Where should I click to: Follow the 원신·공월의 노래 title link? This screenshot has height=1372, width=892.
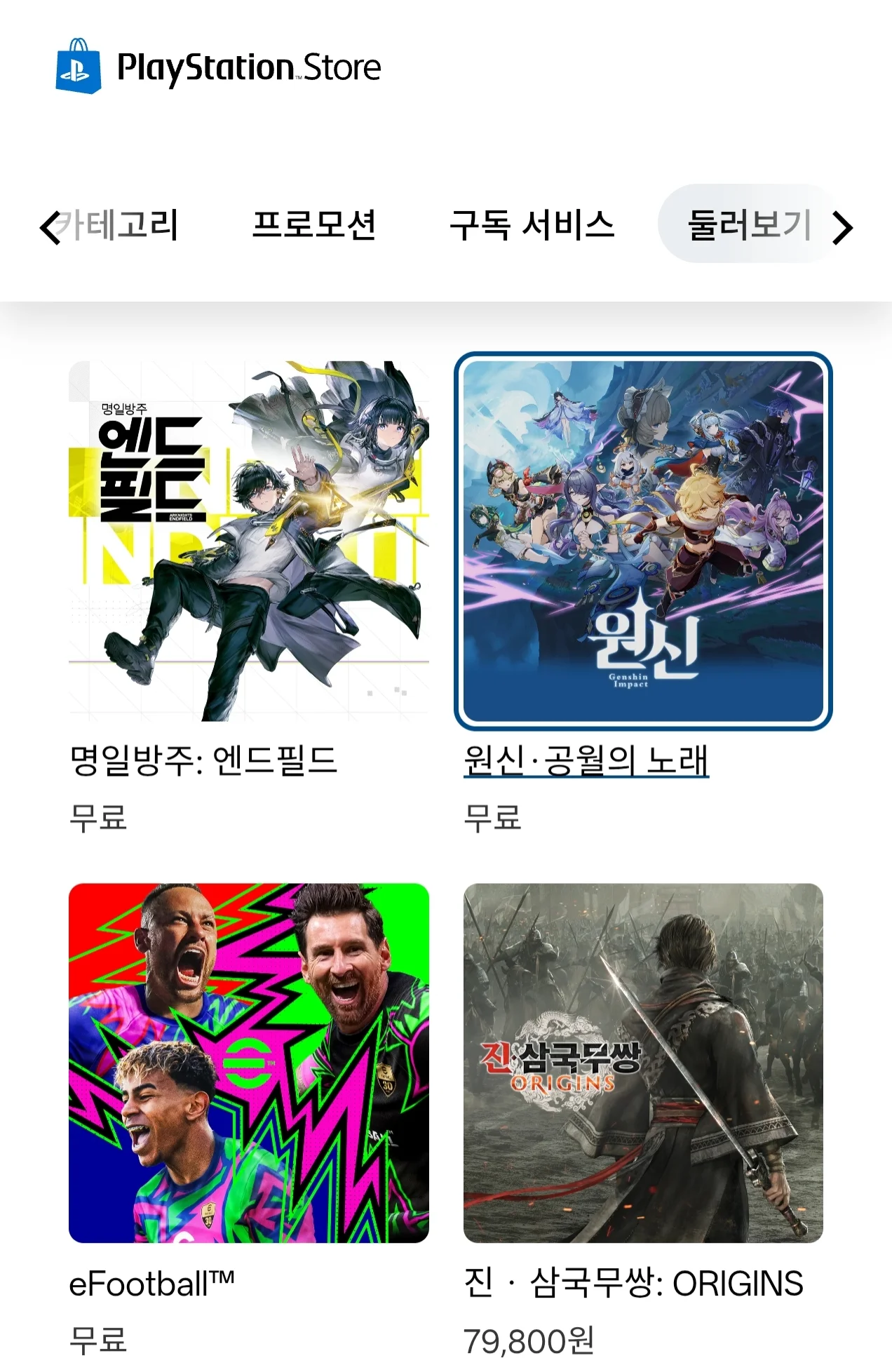click(x=586, y=761)
